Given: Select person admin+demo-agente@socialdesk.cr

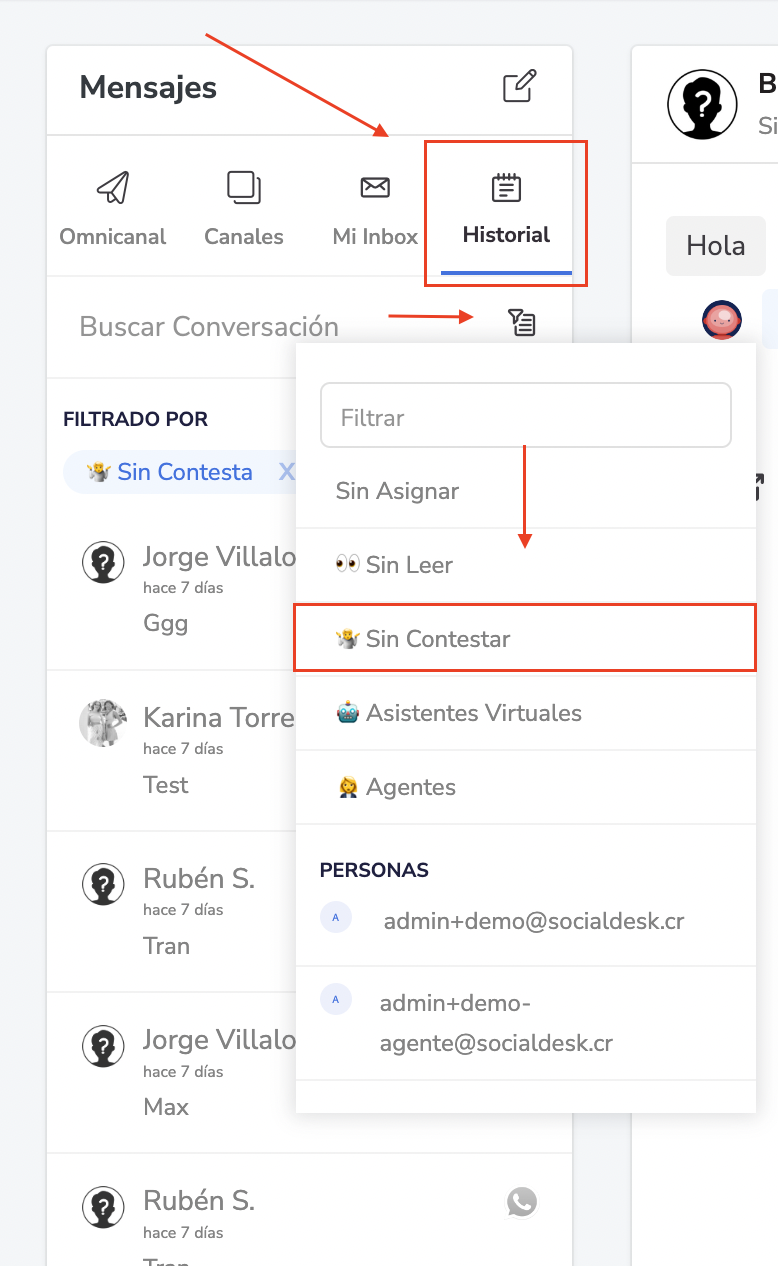Looking at the screenshot, I should (x=526, y=1023).
